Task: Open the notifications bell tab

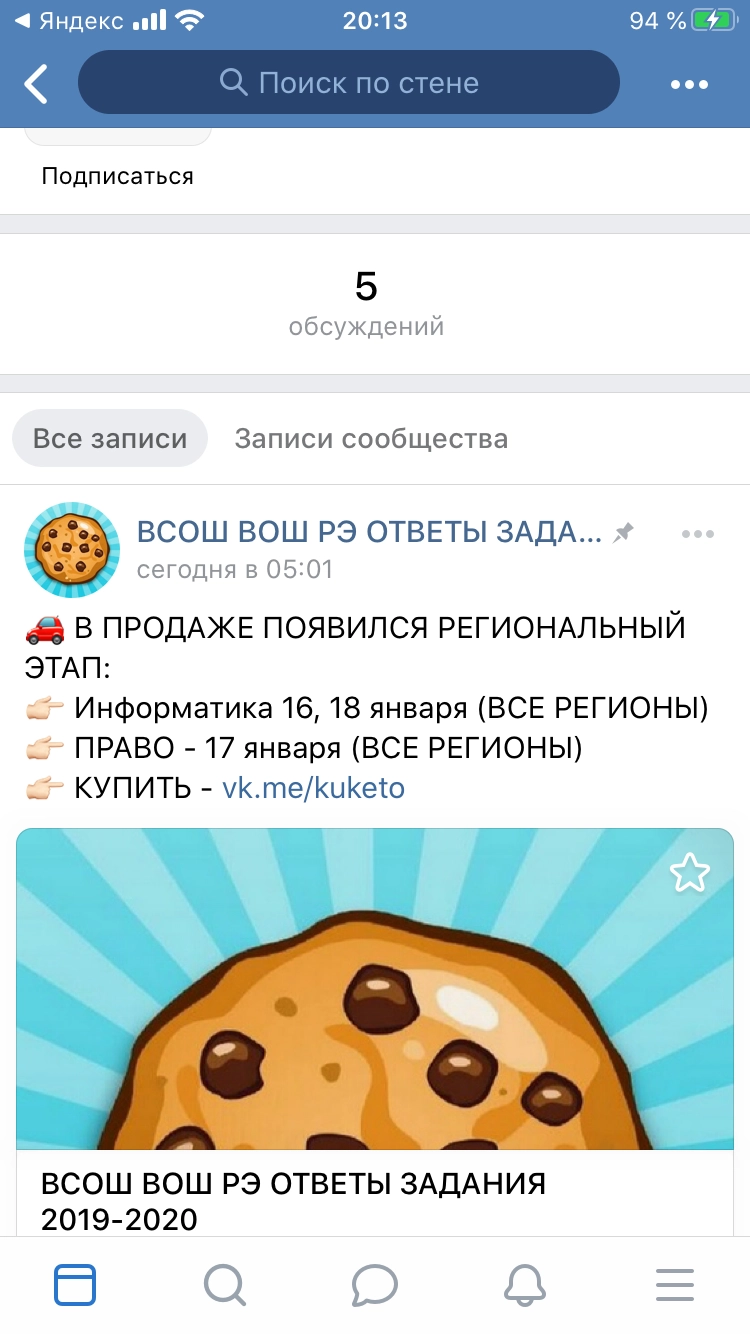Action: pyautogui.click(x=525, y=1284)
